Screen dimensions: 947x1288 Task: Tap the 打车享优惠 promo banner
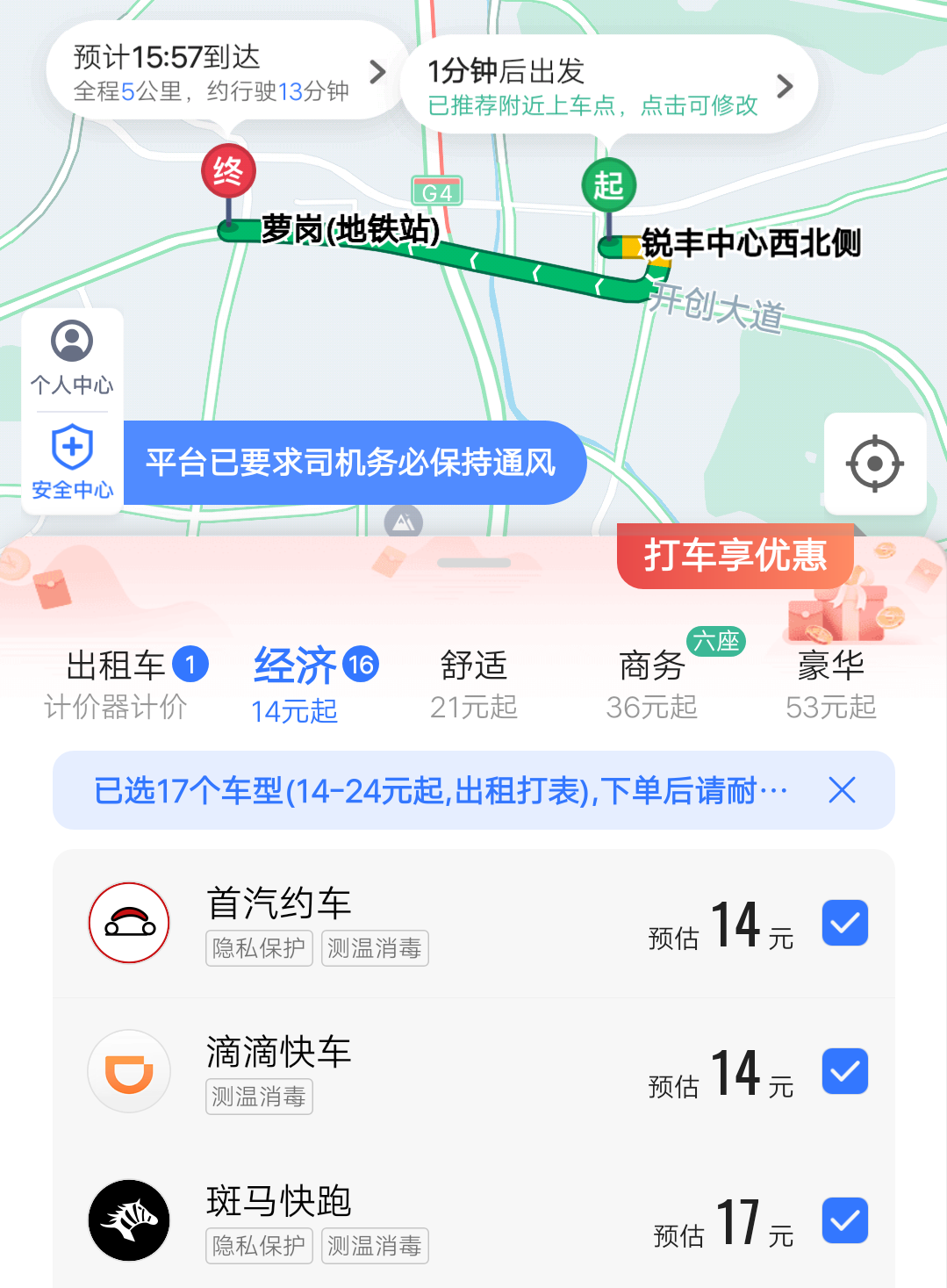pos(735,555)
